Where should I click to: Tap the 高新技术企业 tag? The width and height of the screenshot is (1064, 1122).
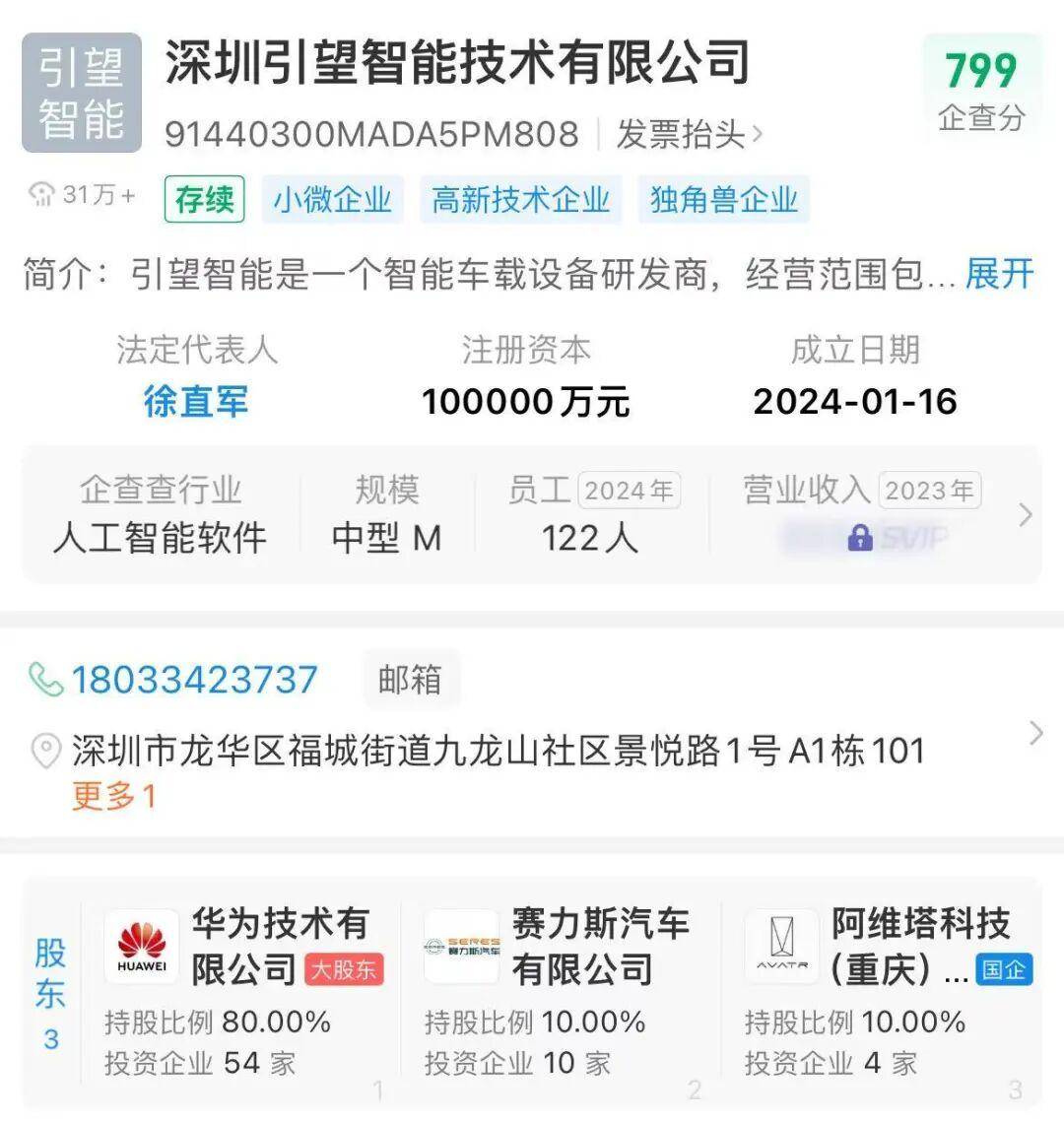[520, 200]
